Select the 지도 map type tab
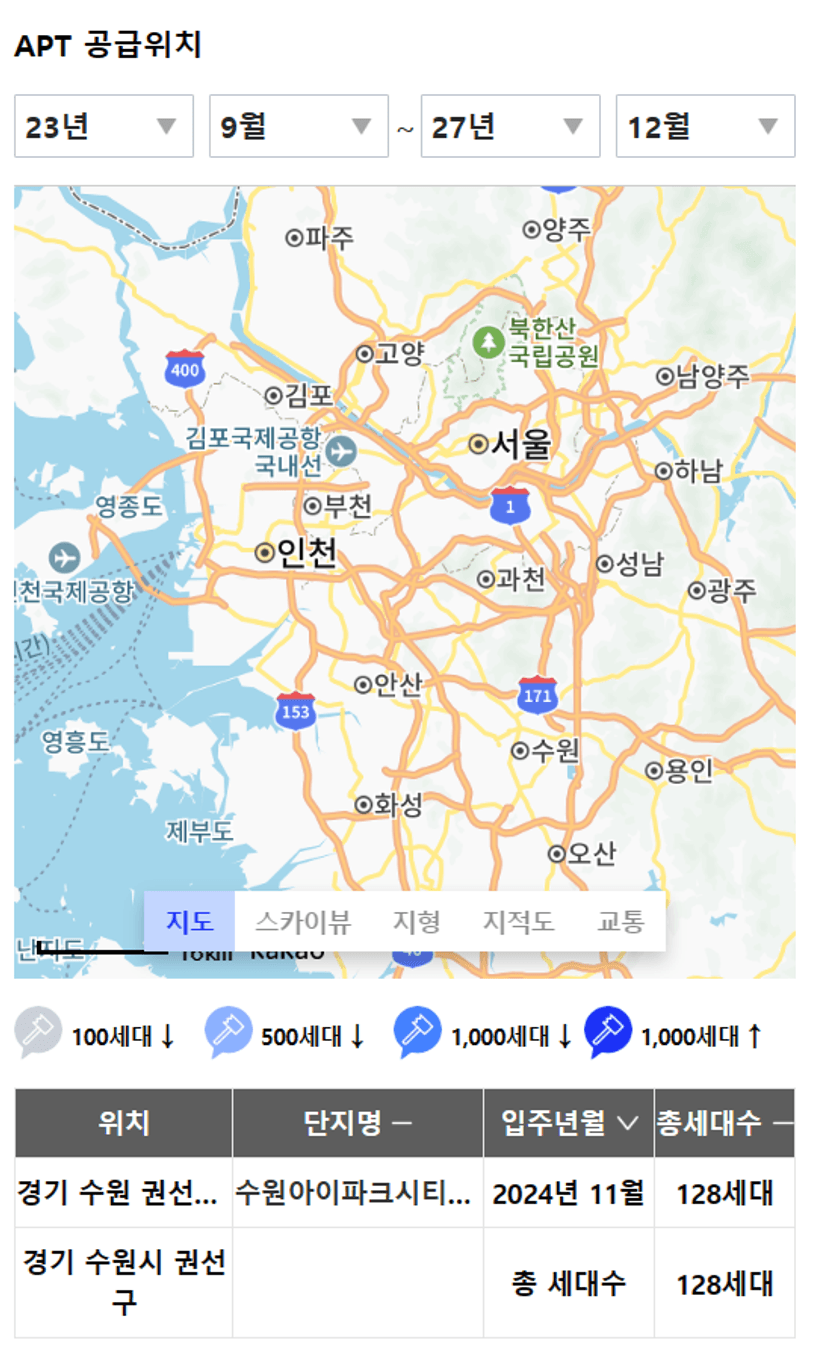Viewport: 827px width, 1352px height. point(190,921)
